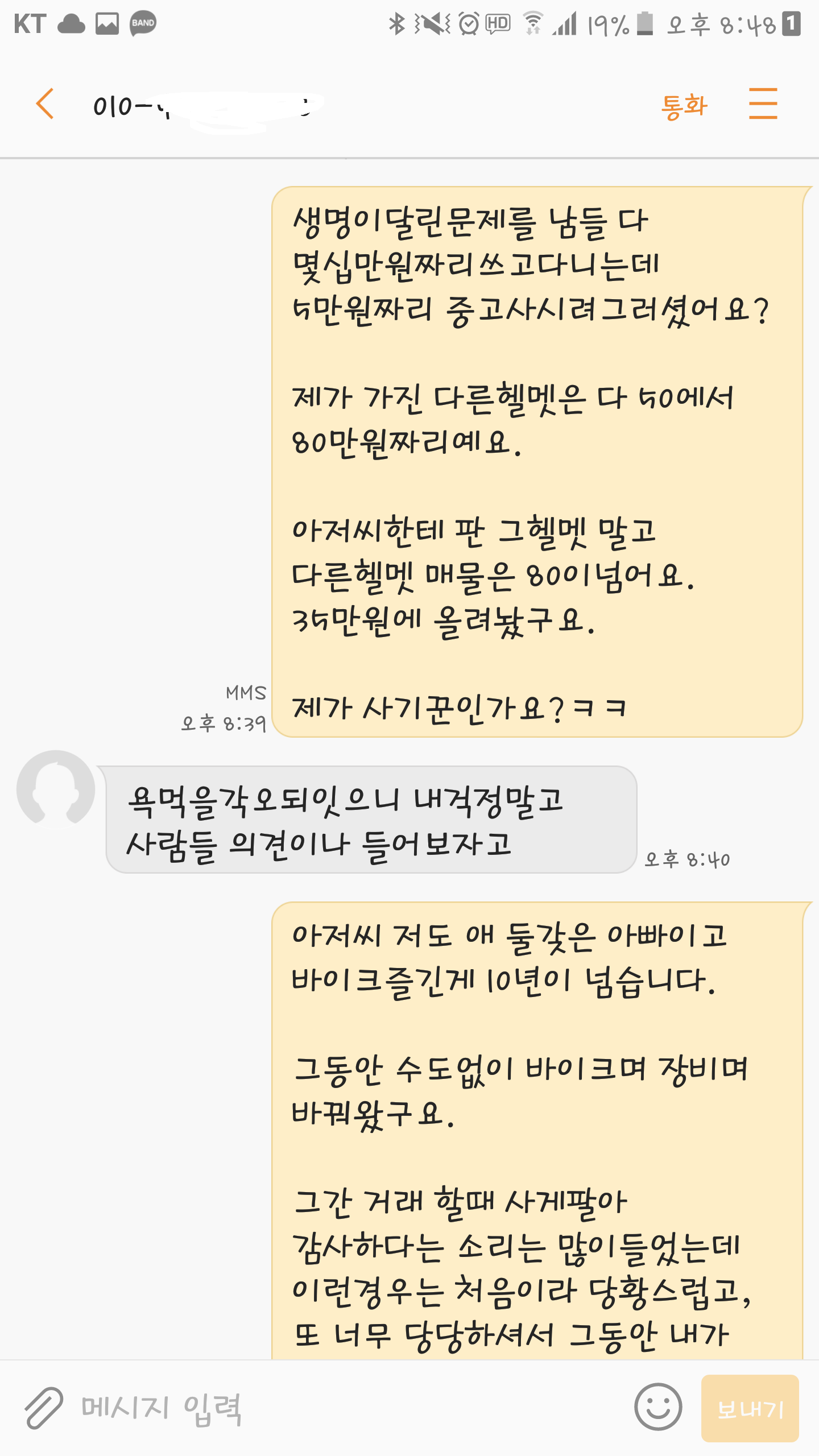The image size is (819, 1456).
Task: Send the message with 보내기
Action: click(x=750, y=1408)
